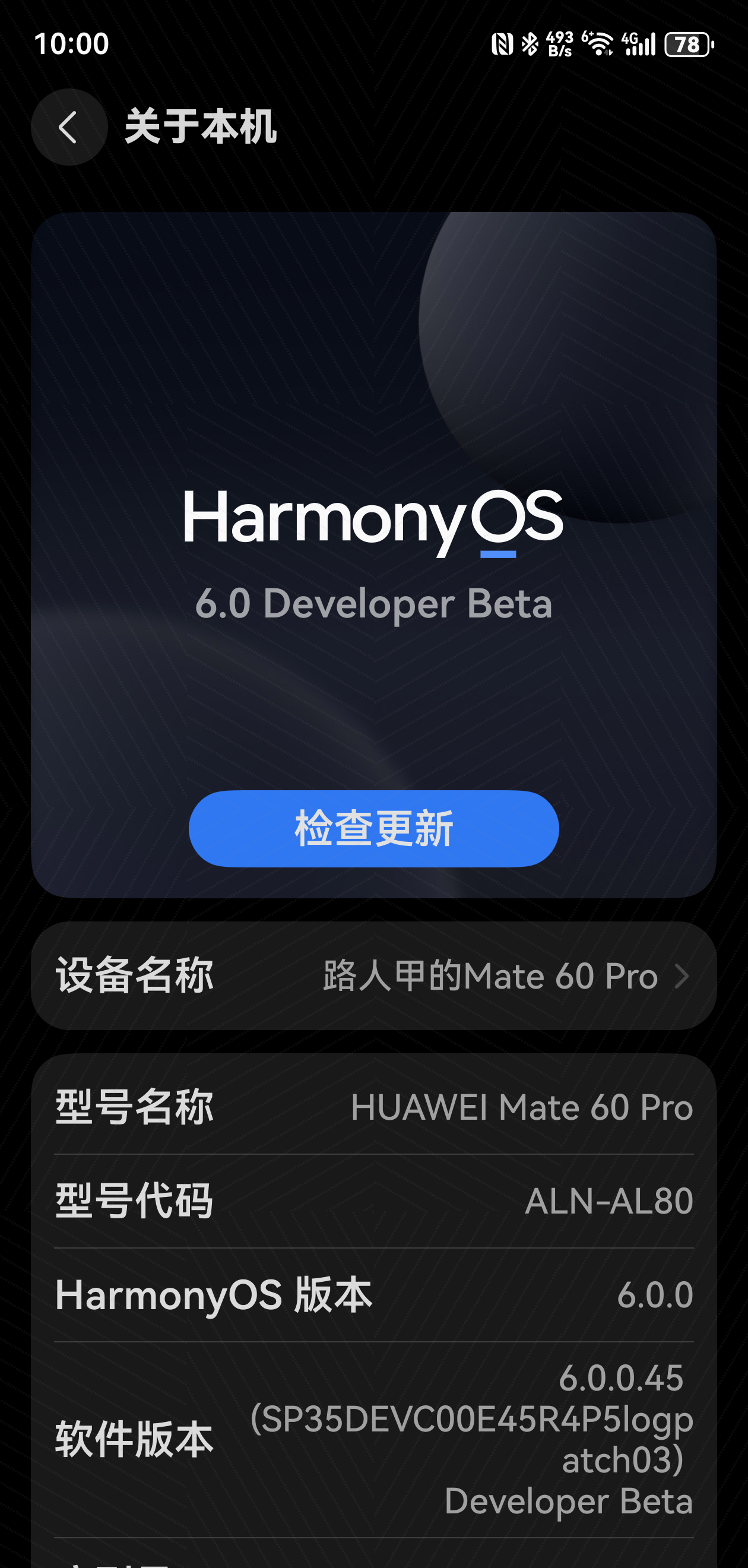This screenshot has height=1568, width=748.
Task: Go back from 关于本机 page
Action: (x=69, y=127)
